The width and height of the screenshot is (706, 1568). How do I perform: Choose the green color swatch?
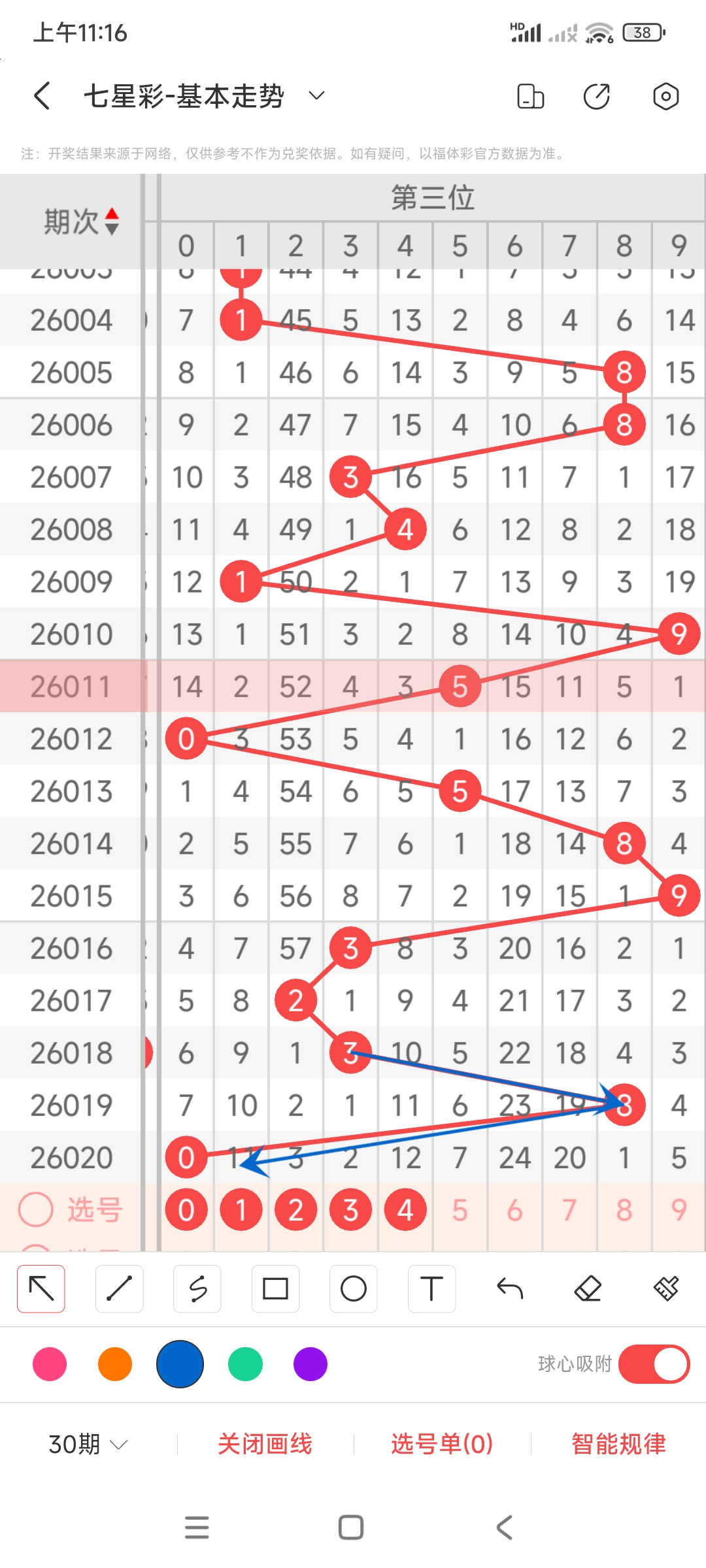pyautogui.click(x=245, y=1364)
